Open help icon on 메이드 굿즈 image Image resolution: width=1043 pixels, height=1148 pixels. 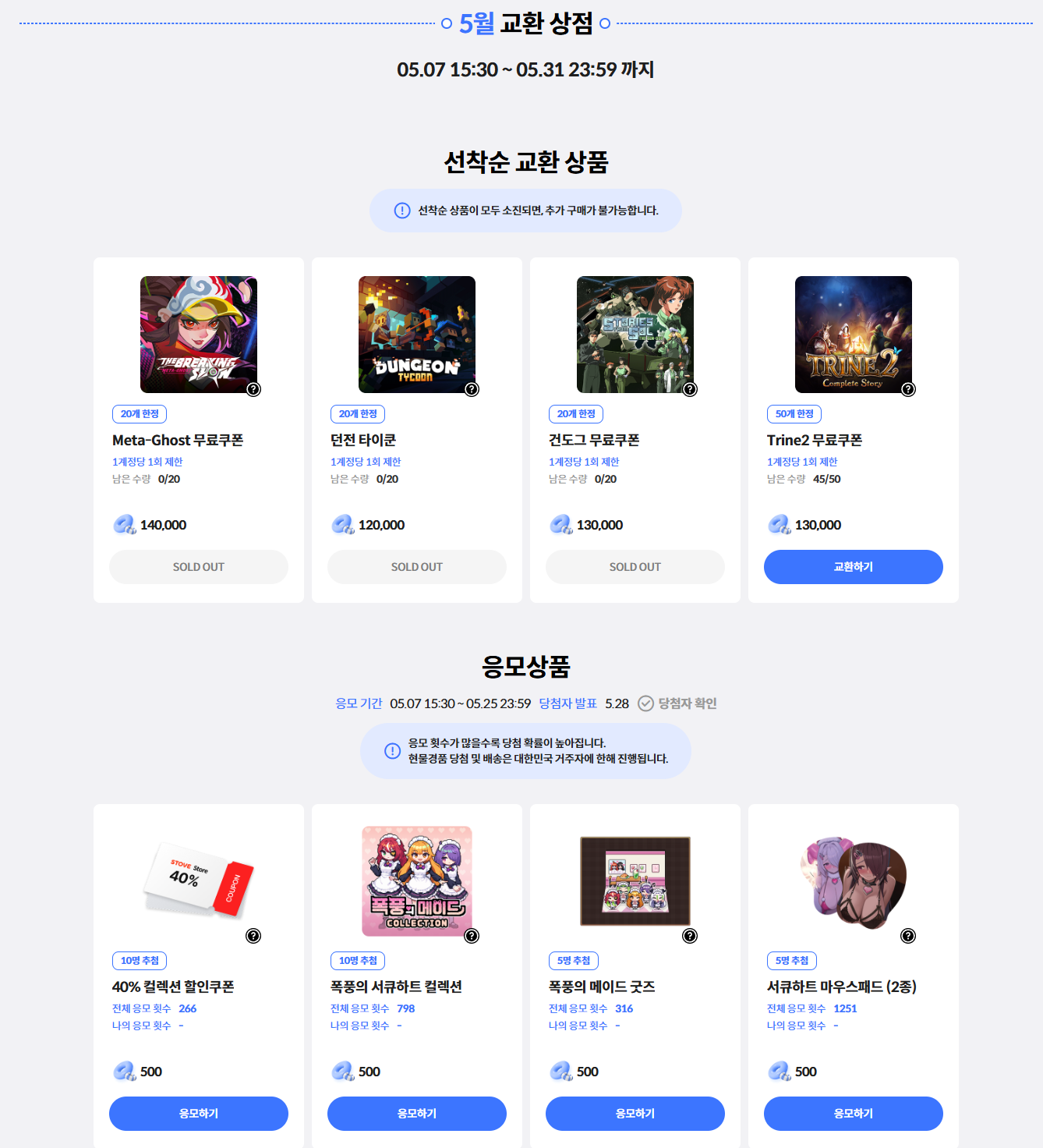pyautogui.click(x=690, y=936)
